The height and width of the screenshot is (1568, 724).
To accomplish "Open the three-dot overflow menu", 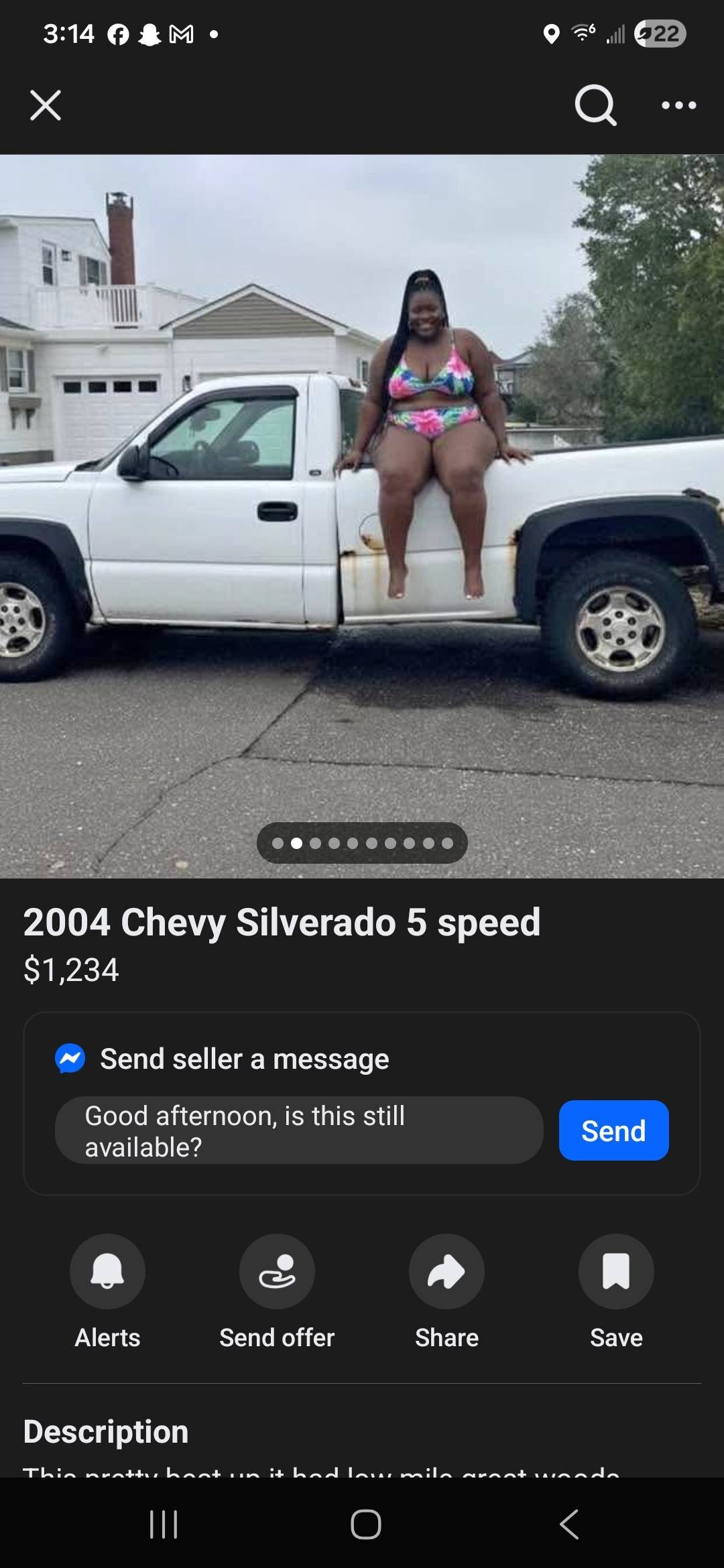I will click(678, 105).
